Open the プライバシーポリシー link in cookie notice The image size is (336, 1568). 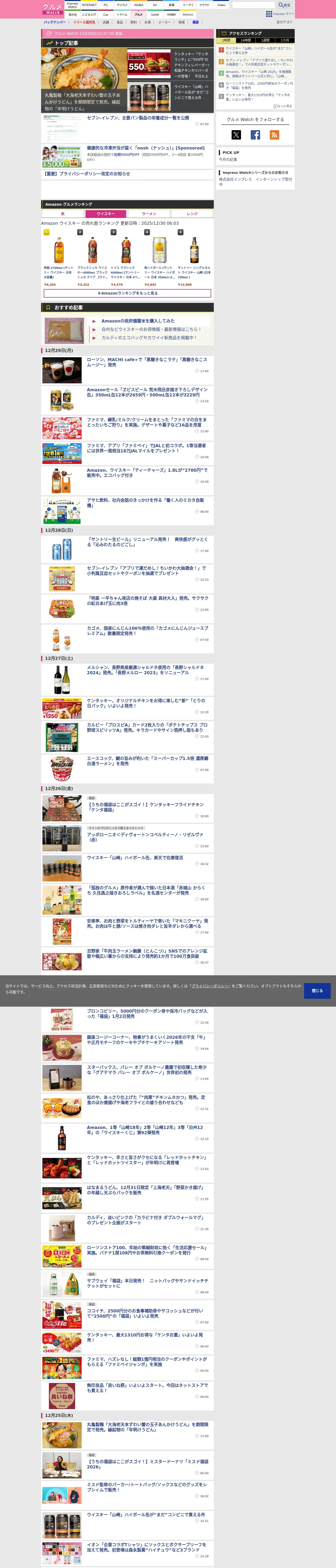(210, 985)
